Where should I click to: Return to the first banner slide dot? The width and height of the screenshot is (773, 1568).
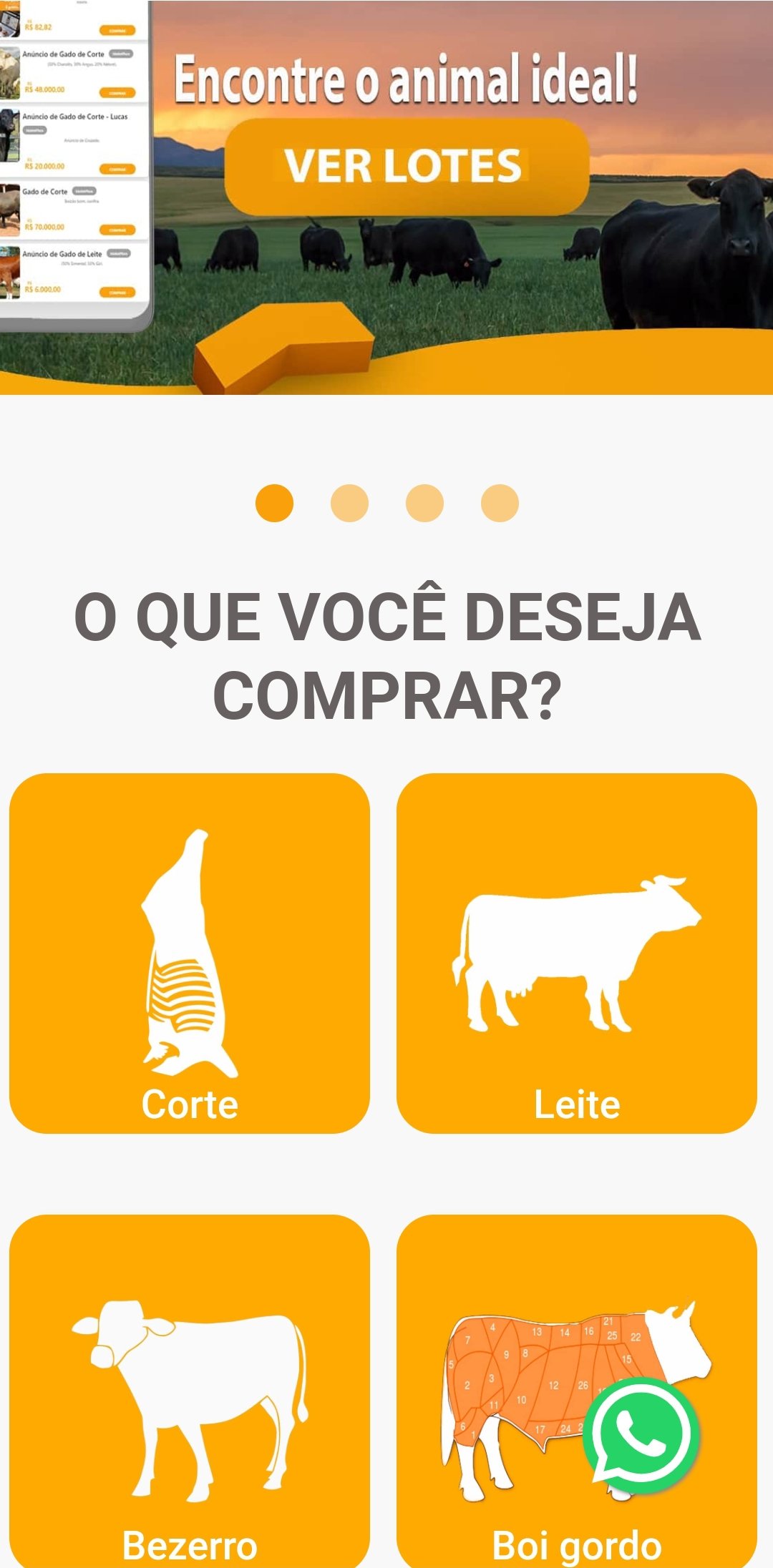coord(274,503)
